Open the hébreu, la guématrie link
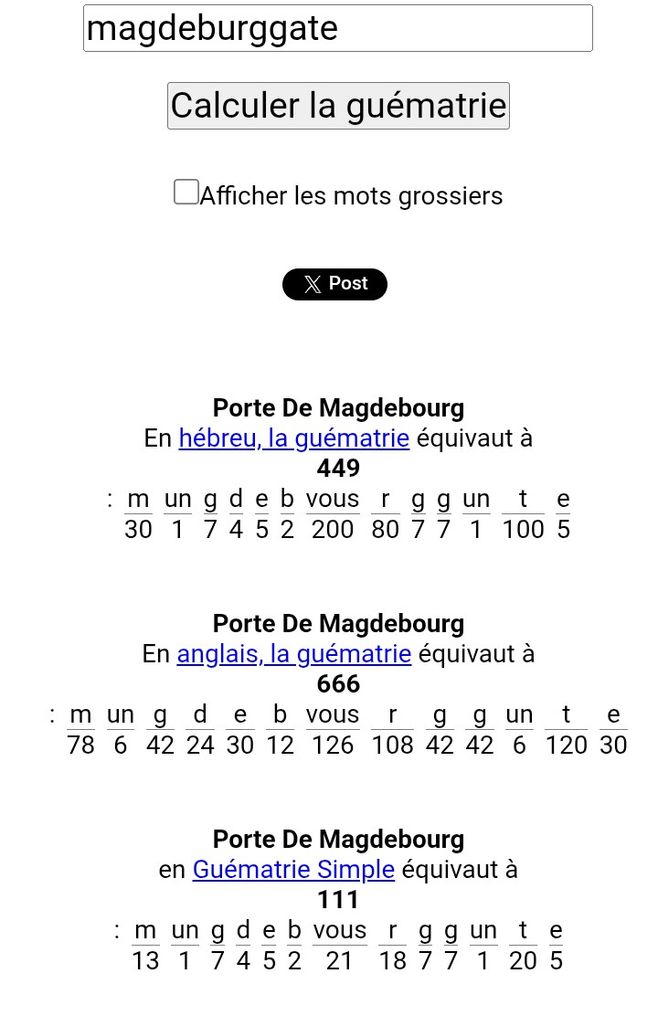Image resolution: width=658 pixels, height=1024 pixels. [x=293, y=438]
